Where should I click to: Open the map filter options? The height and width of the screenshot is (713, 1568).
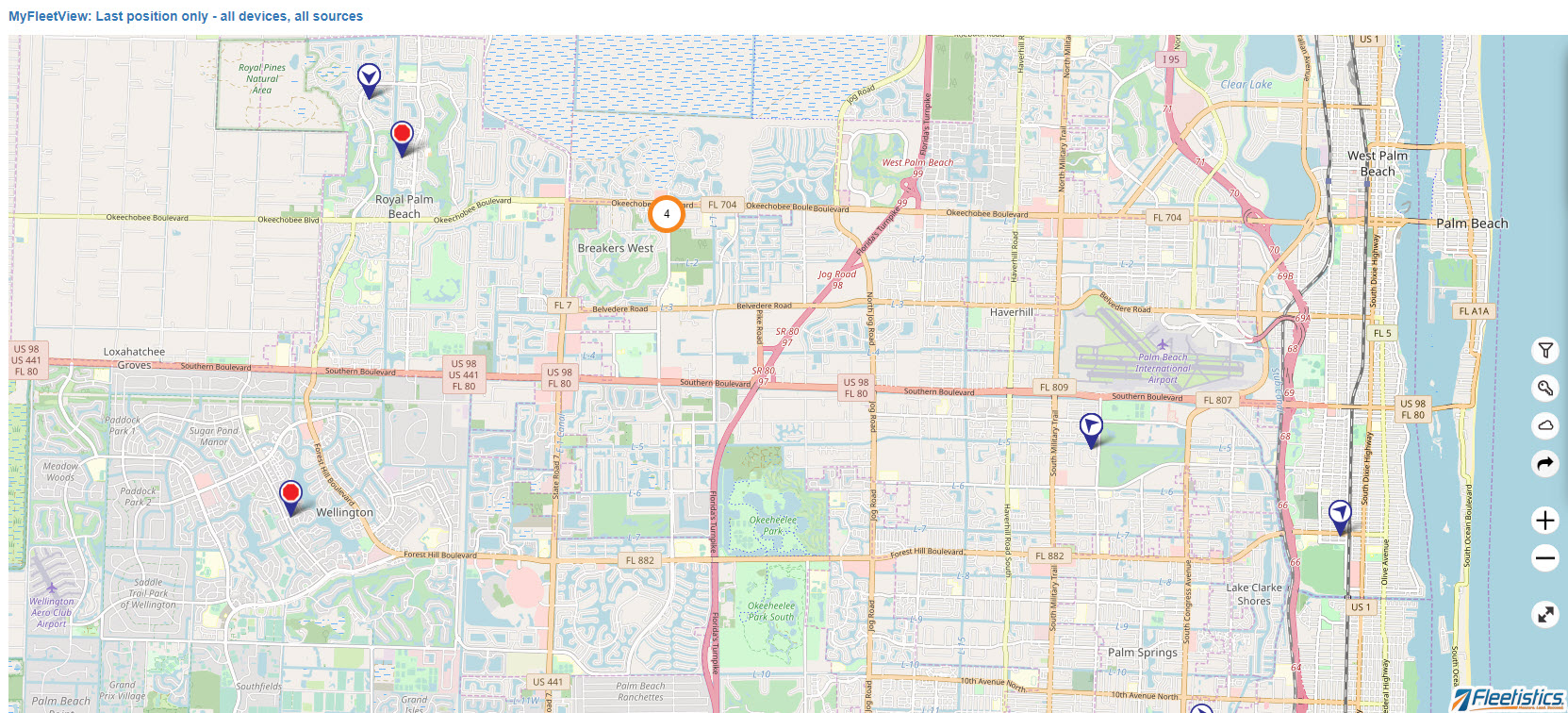click(1544, 351)
